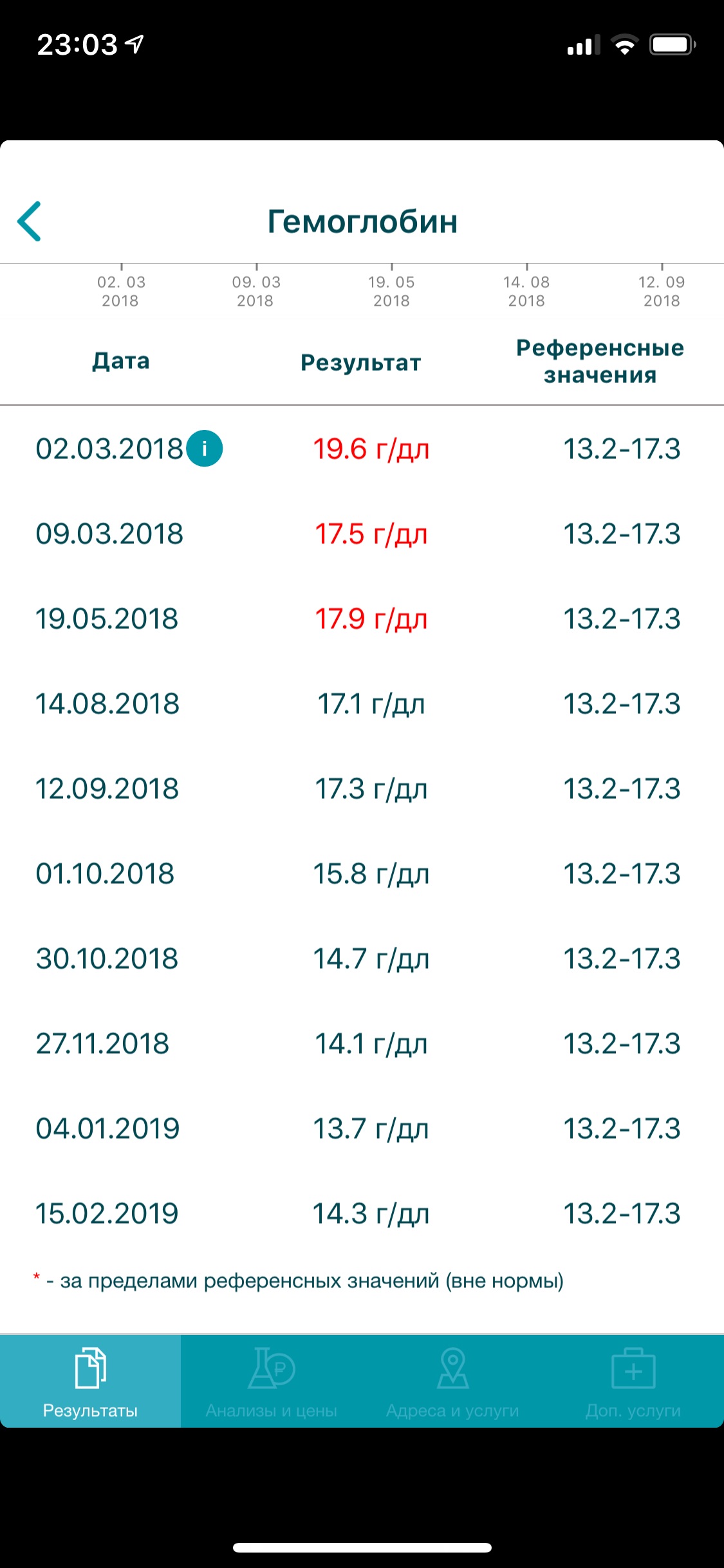Switch to the Результаты tab
The width and height of the screenshot is (724, 1568).
(90, 1381)
